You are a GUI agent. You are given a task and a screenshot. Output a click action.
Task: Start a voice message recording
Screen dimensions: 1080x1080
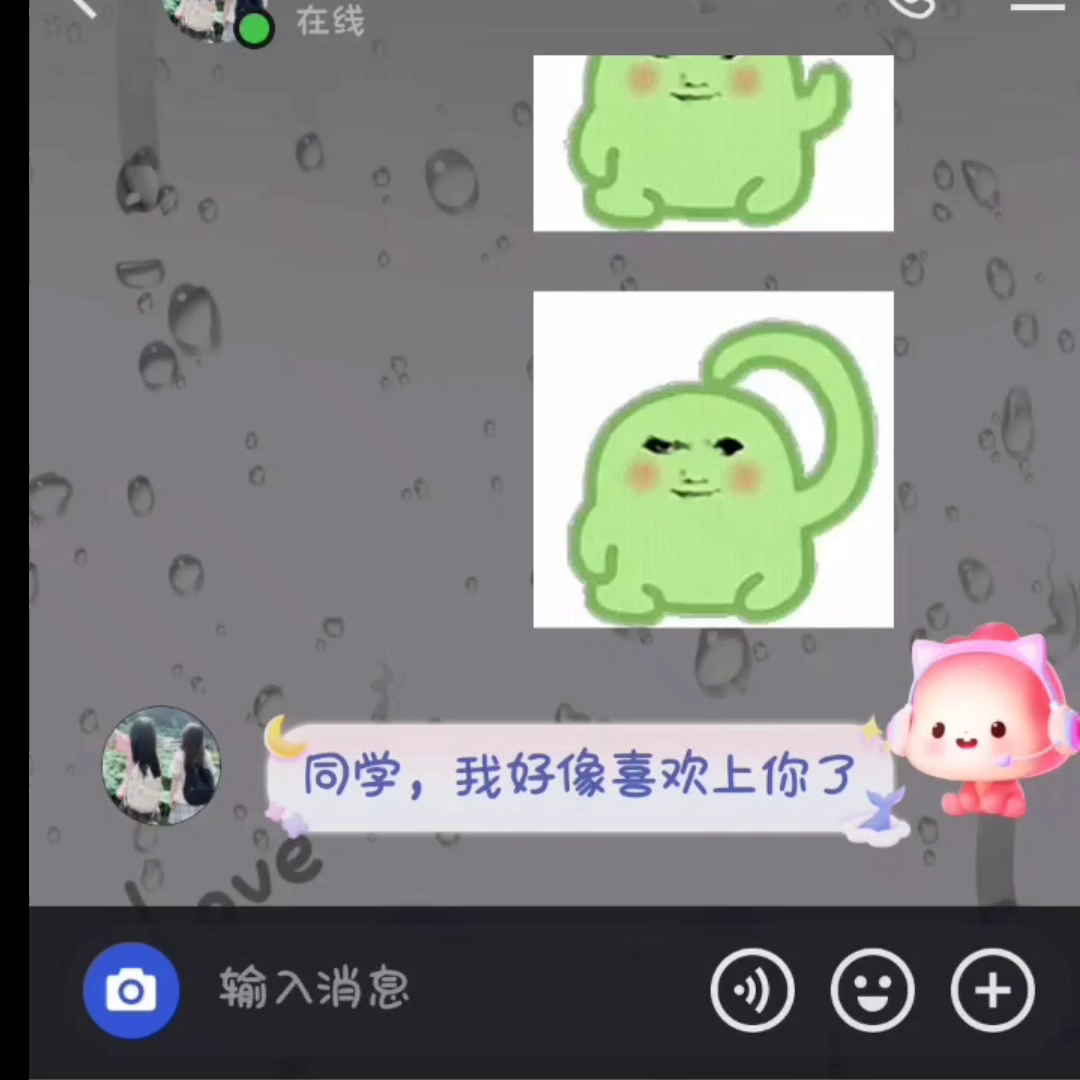(x=752, y=990)
